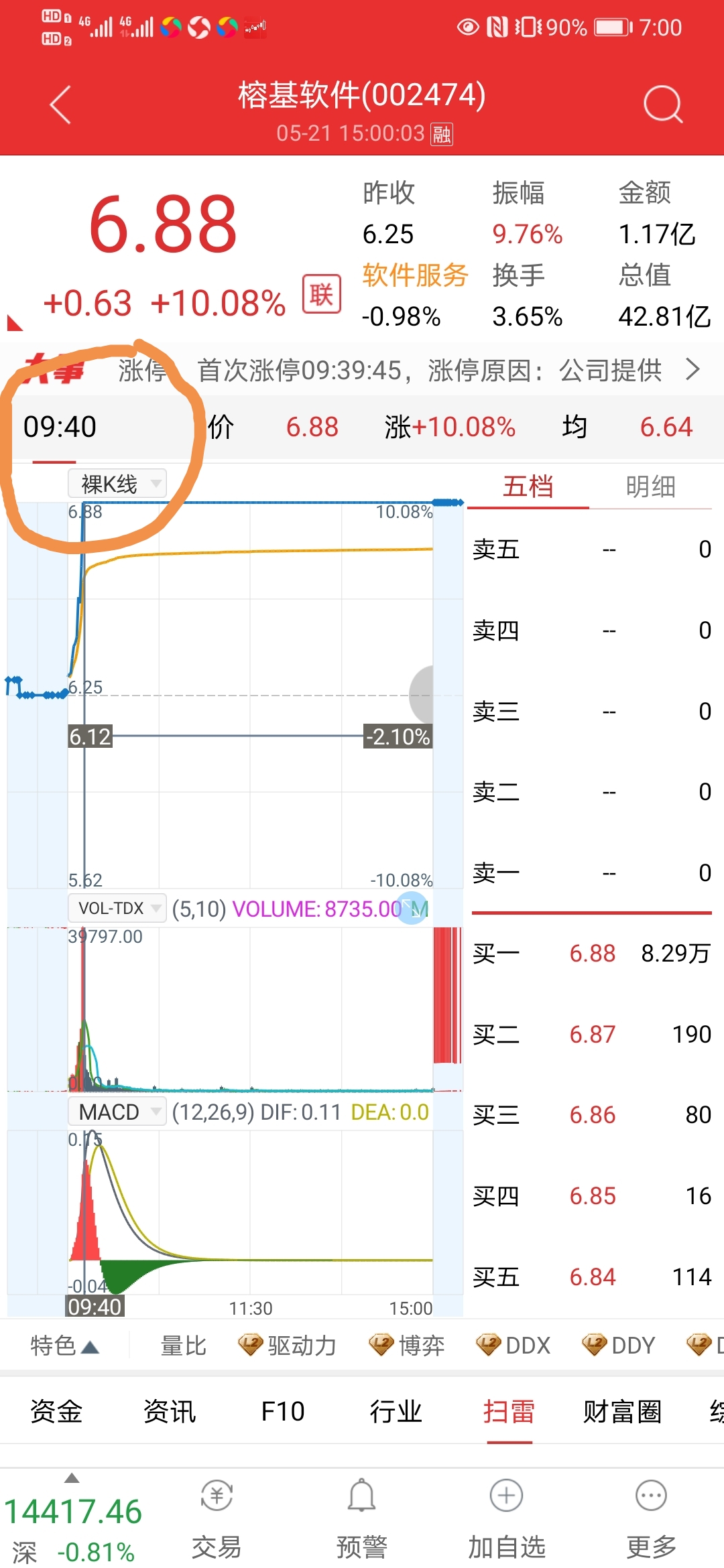Viewport: 724px width, 1568px height.
Task: Open the 软件服务 sector link
Action: point(415,275)
